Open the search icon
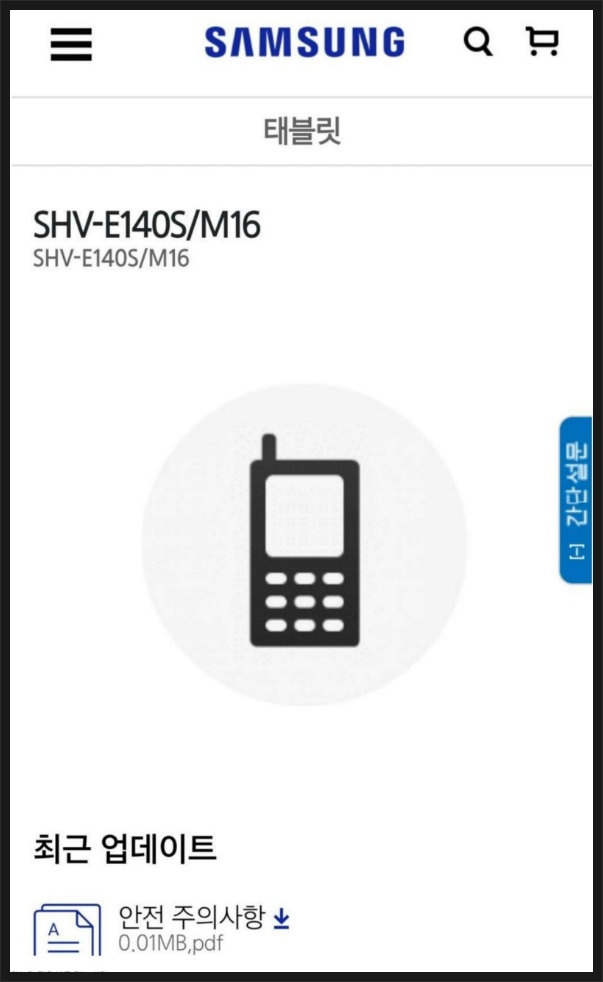The image size is (603, 982). 478,42
